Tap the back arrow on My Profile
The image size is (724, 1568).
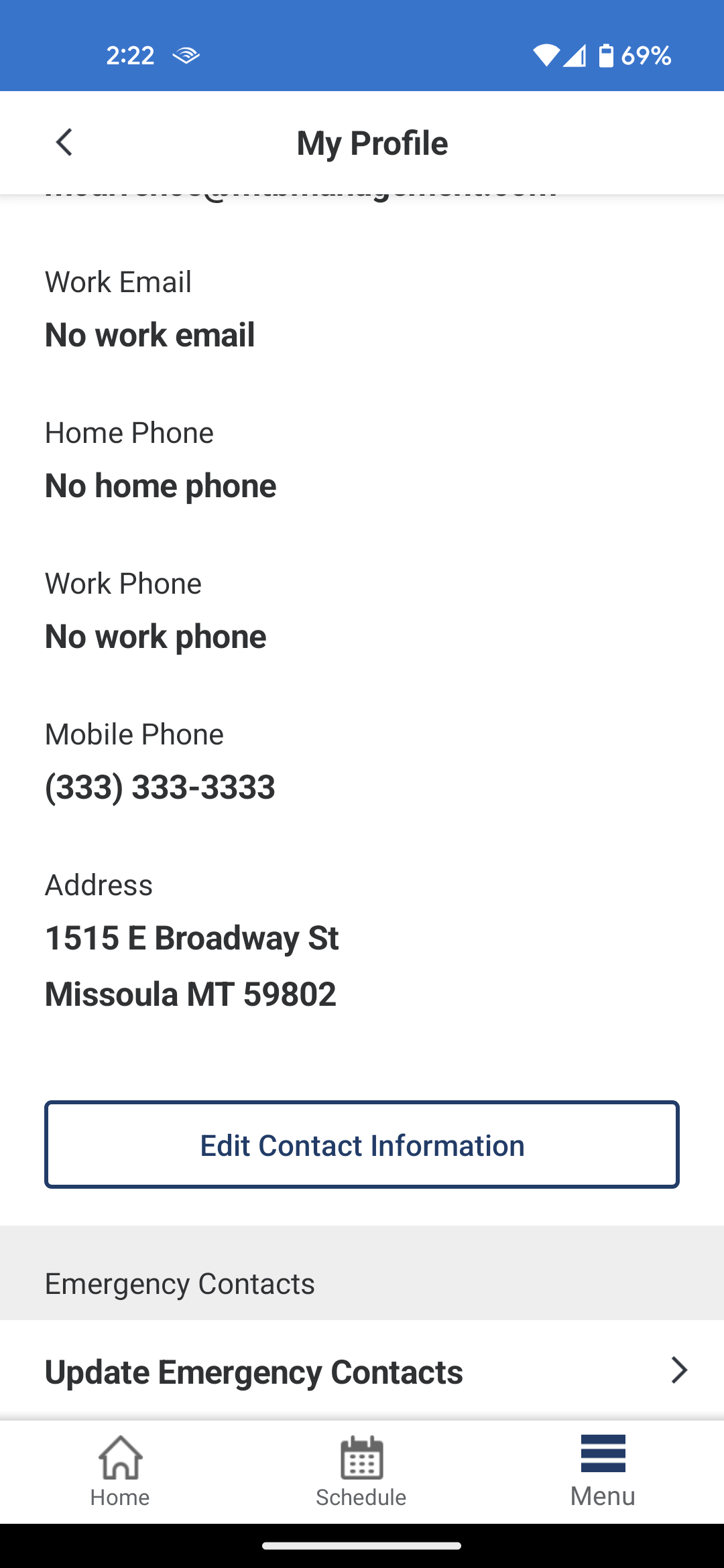click(63, 141)
